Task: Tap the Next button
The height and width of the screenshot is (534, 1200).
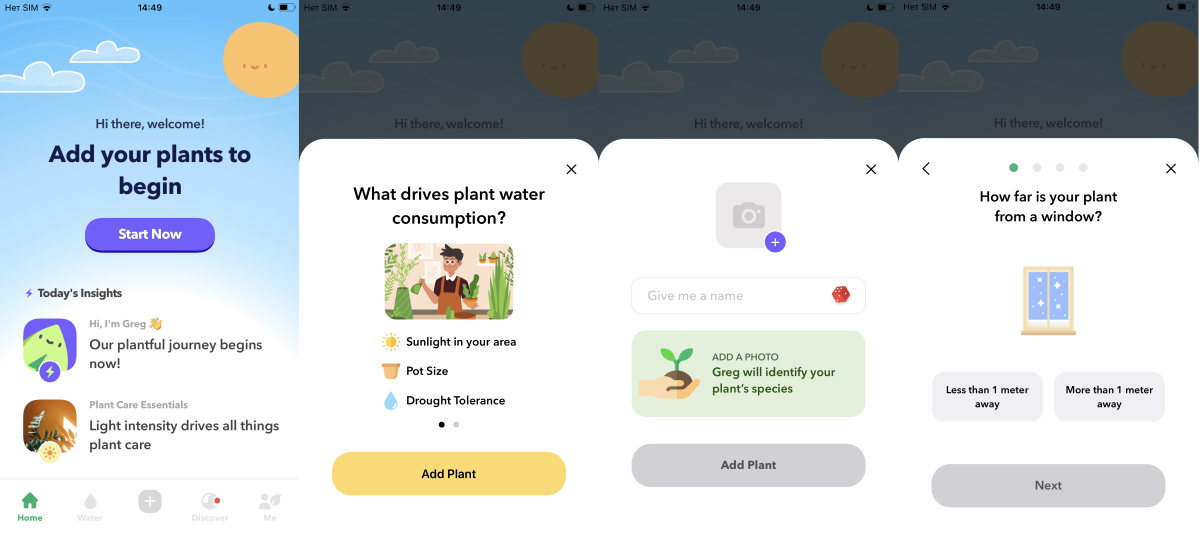Action: pyautogui.click(x=1048, y=486)
